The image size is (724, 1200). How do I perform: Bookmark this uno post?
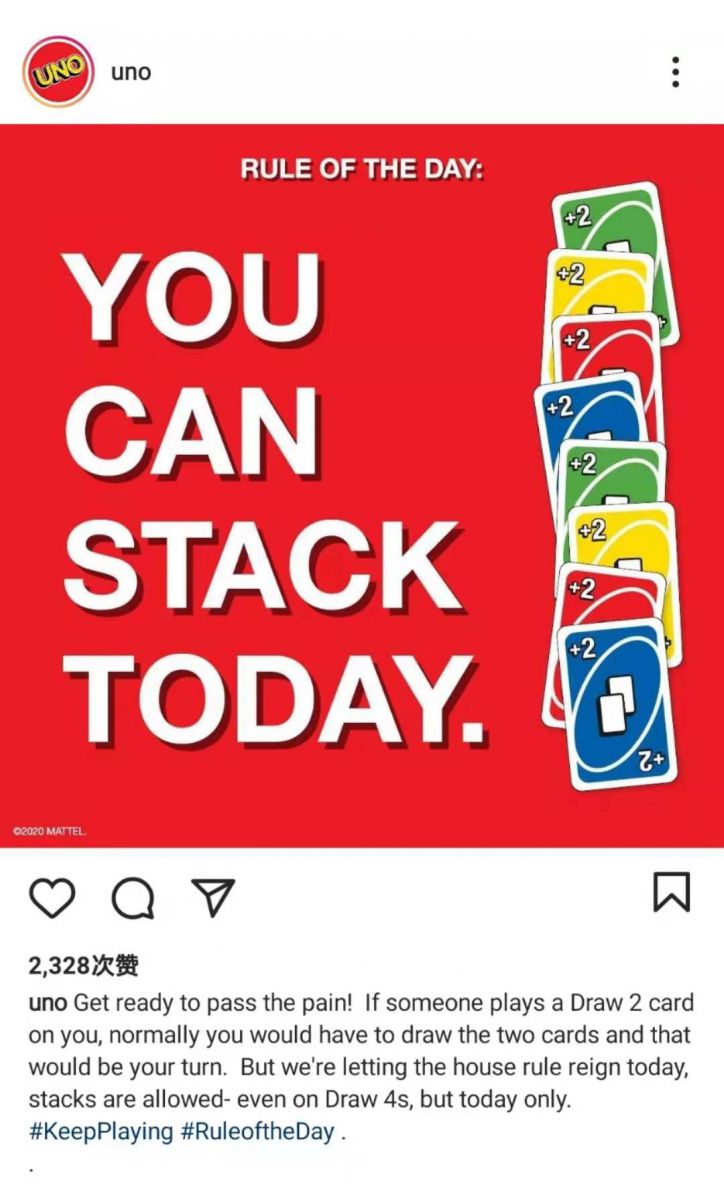[x=671, y=892]
